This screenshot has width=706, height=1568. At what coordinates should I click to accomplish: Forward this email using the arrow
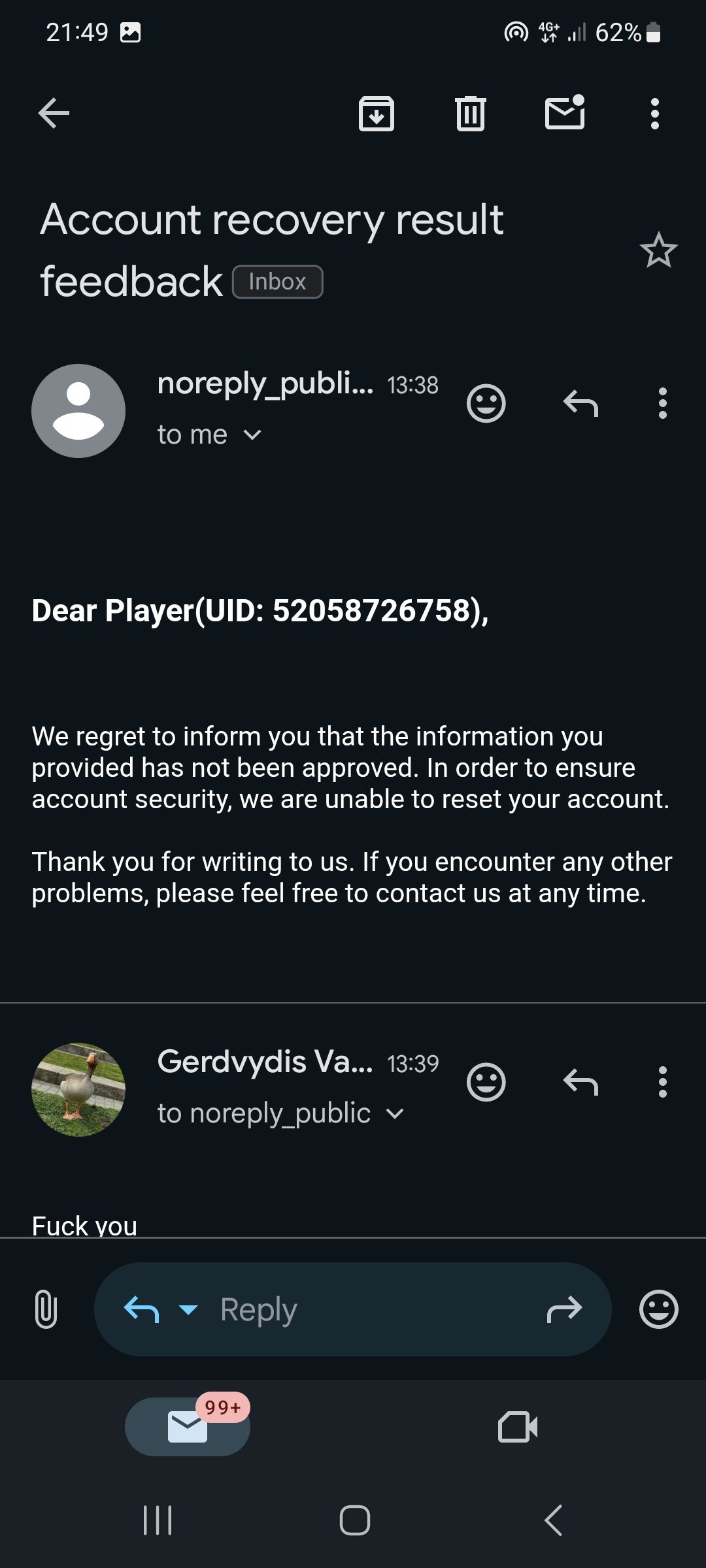point(564,1309)
